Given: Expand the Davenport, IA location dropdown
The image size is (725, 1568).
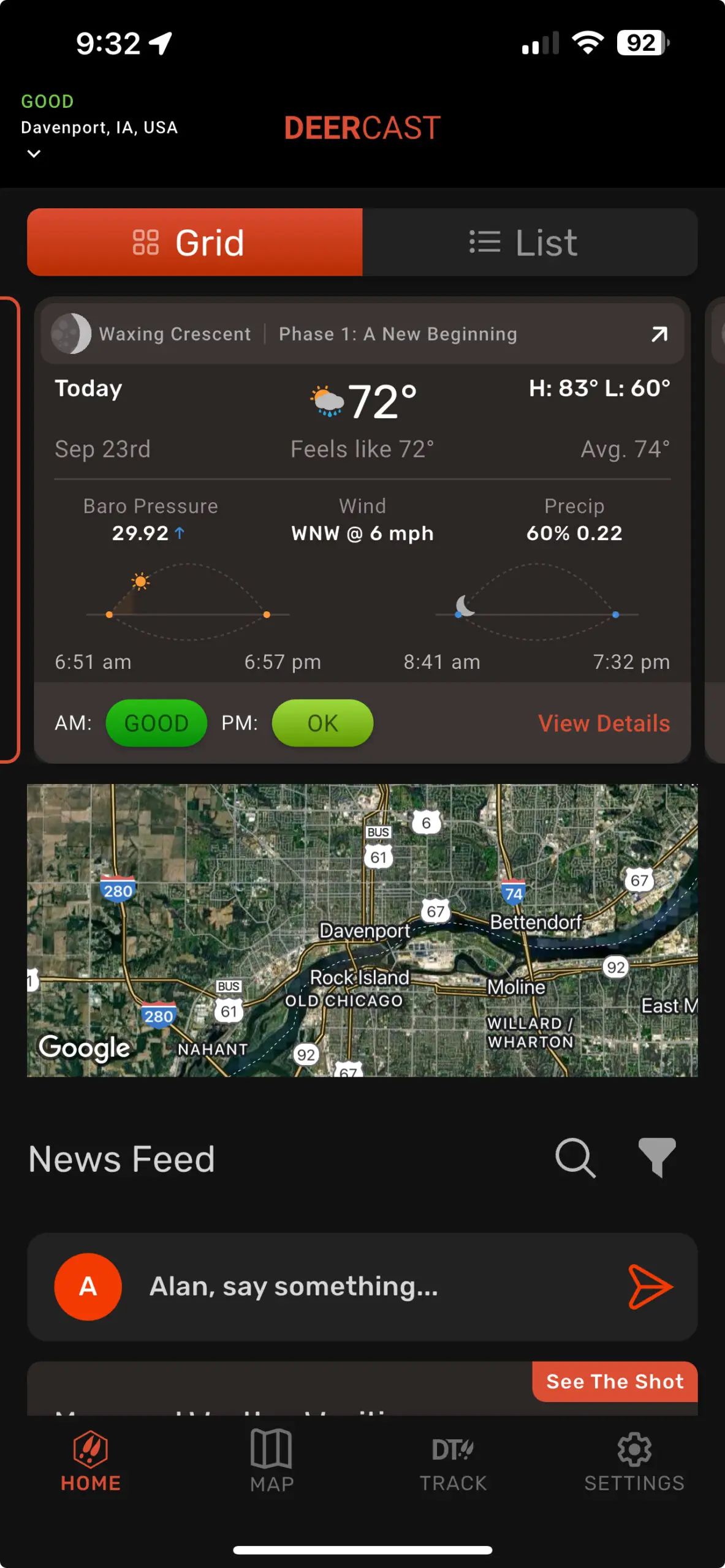Looking at the screenshot, I should tap(34, 154).
